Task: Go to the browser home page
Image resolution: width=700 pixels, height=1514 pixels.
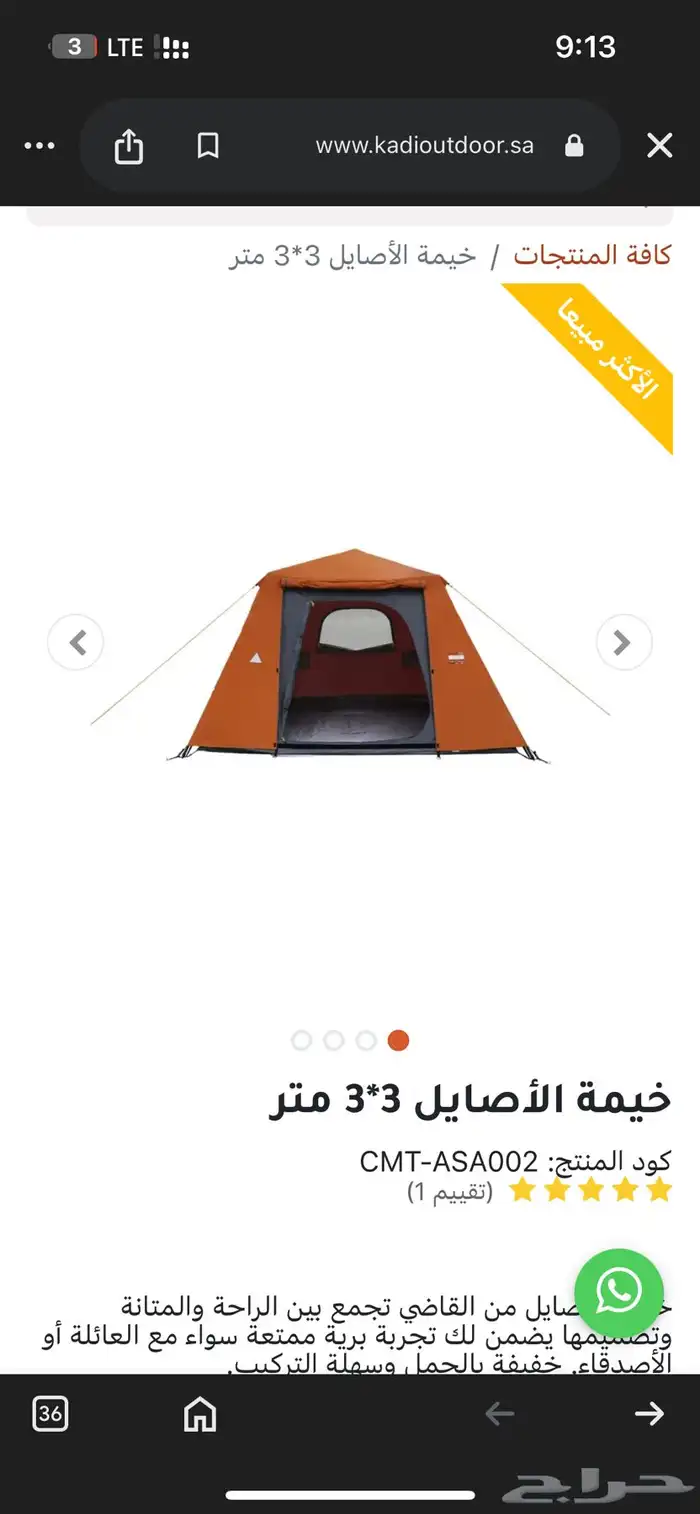Action: (200, 1413)
